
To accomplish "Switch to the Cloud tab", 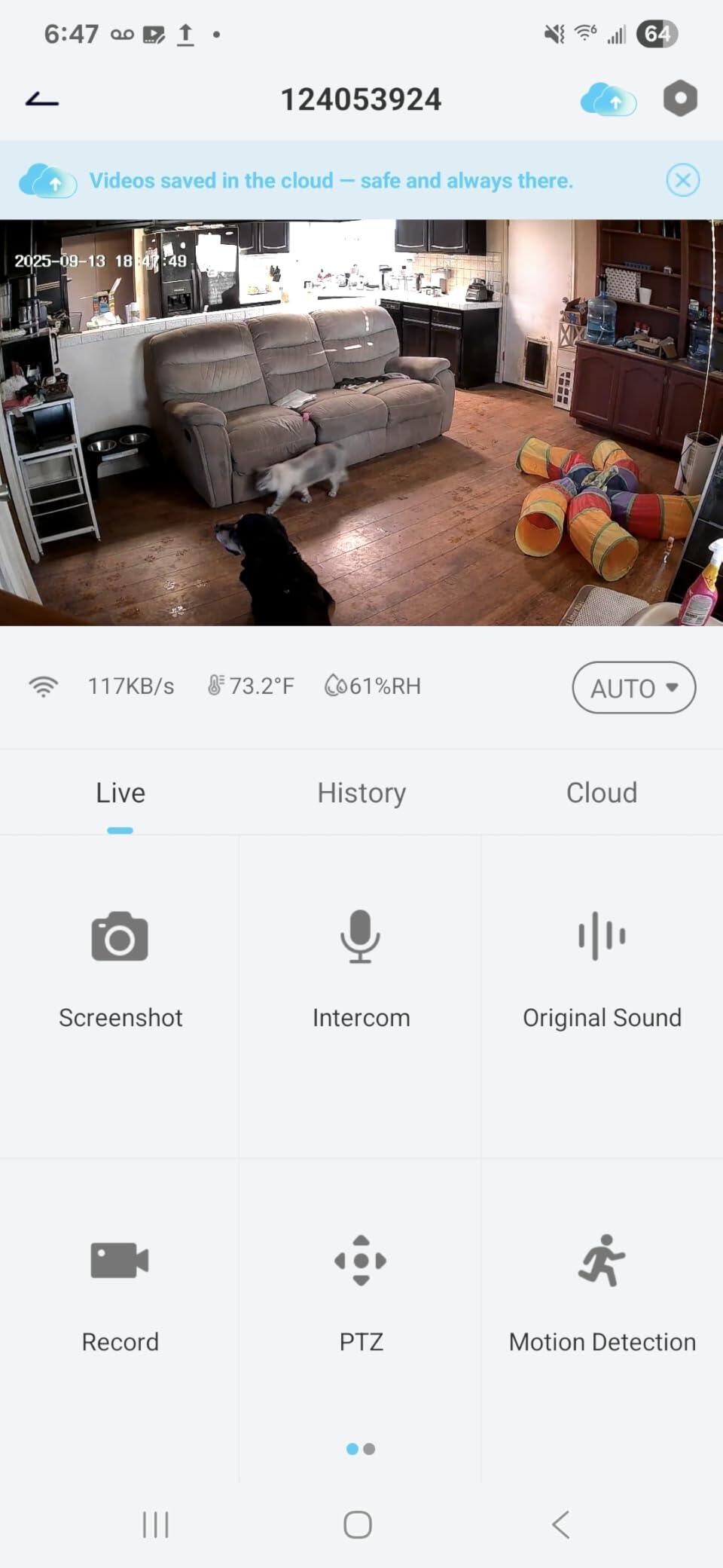I will 602,793.
